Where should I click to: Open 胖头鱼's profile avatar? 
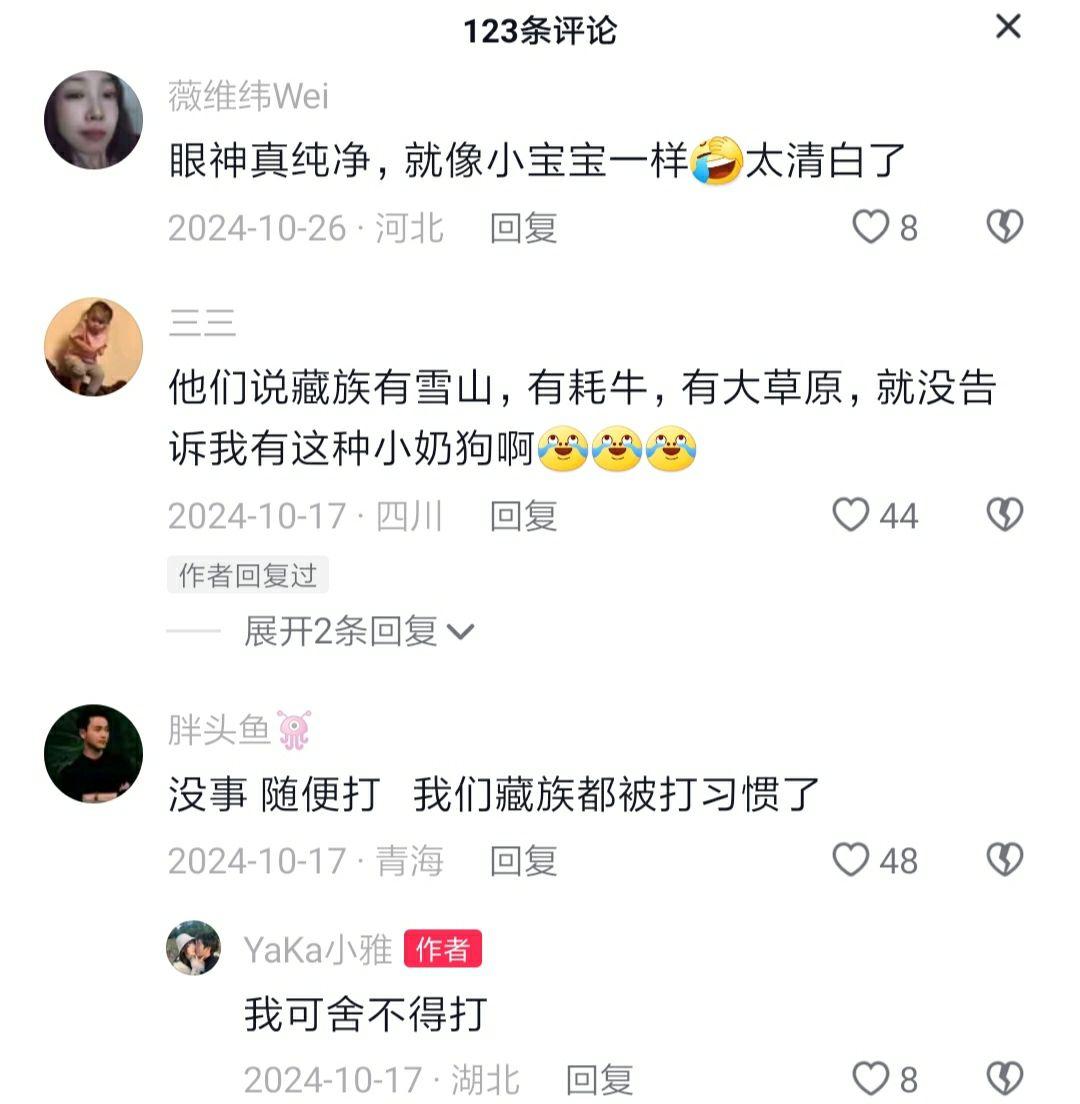[93, 753]
